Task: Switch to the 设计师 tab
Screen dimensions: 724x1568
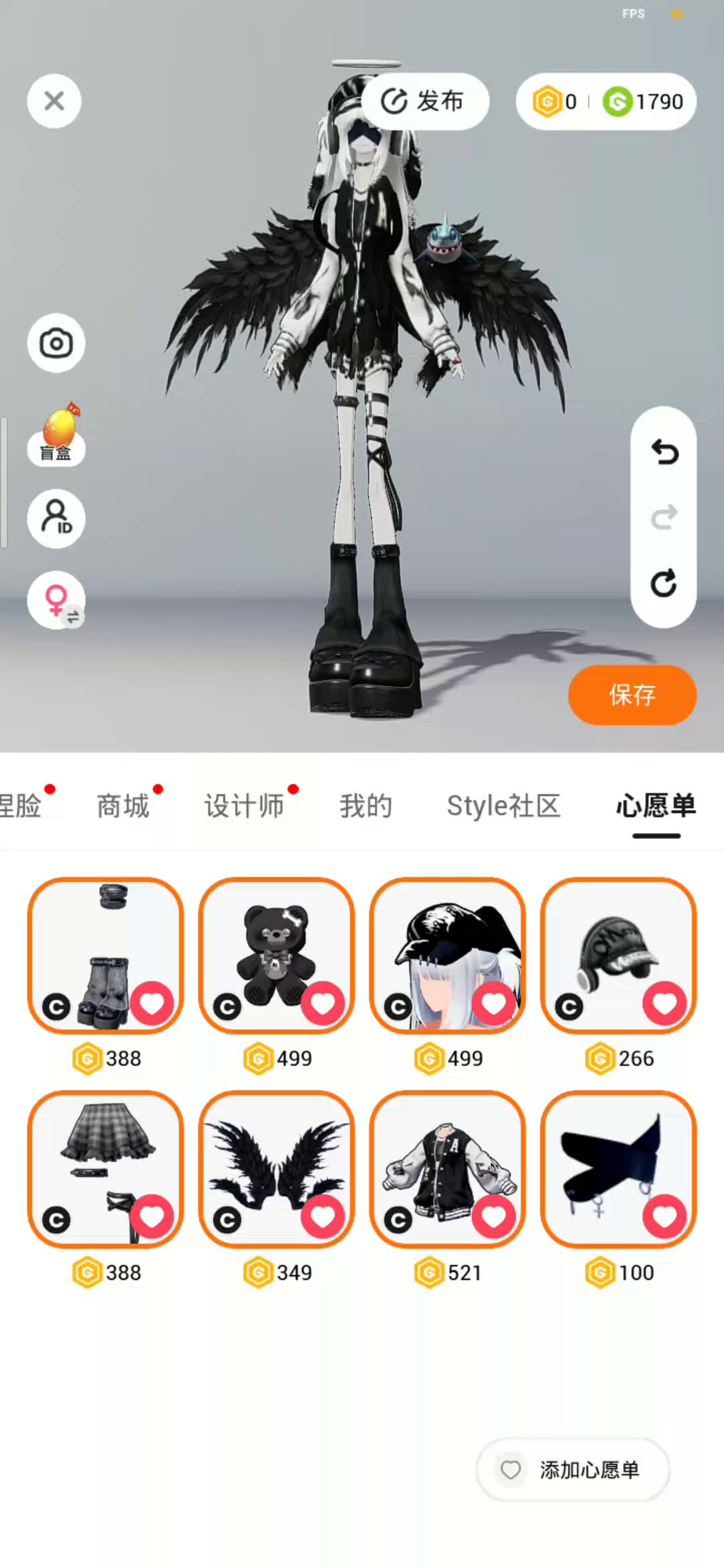Action: [244, 805]
